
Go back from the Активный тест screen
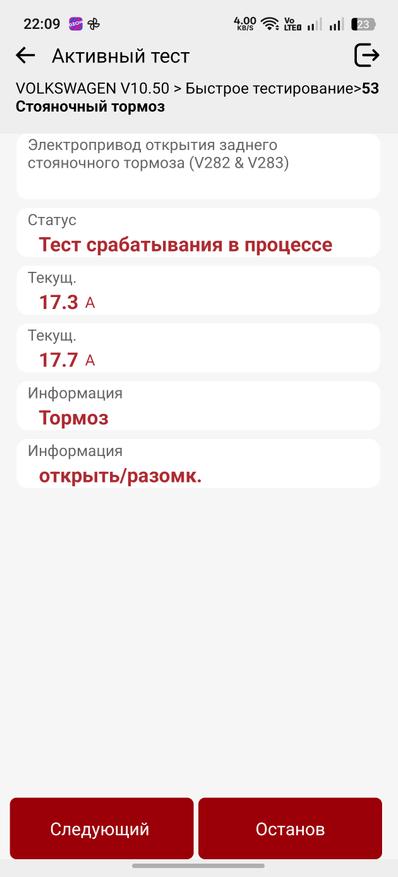coord(25,55)
